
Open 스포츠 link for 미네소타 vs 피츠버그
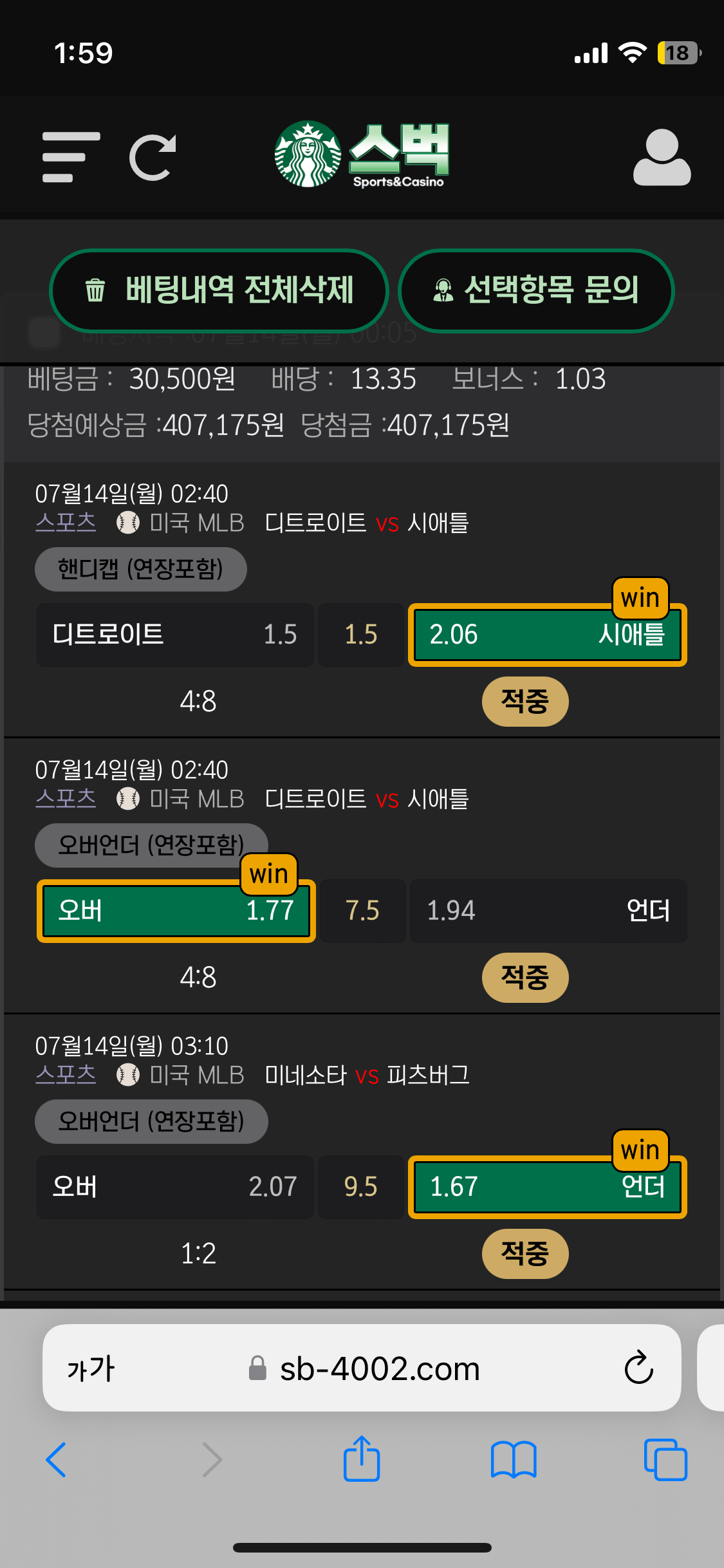pos(66,1074)
